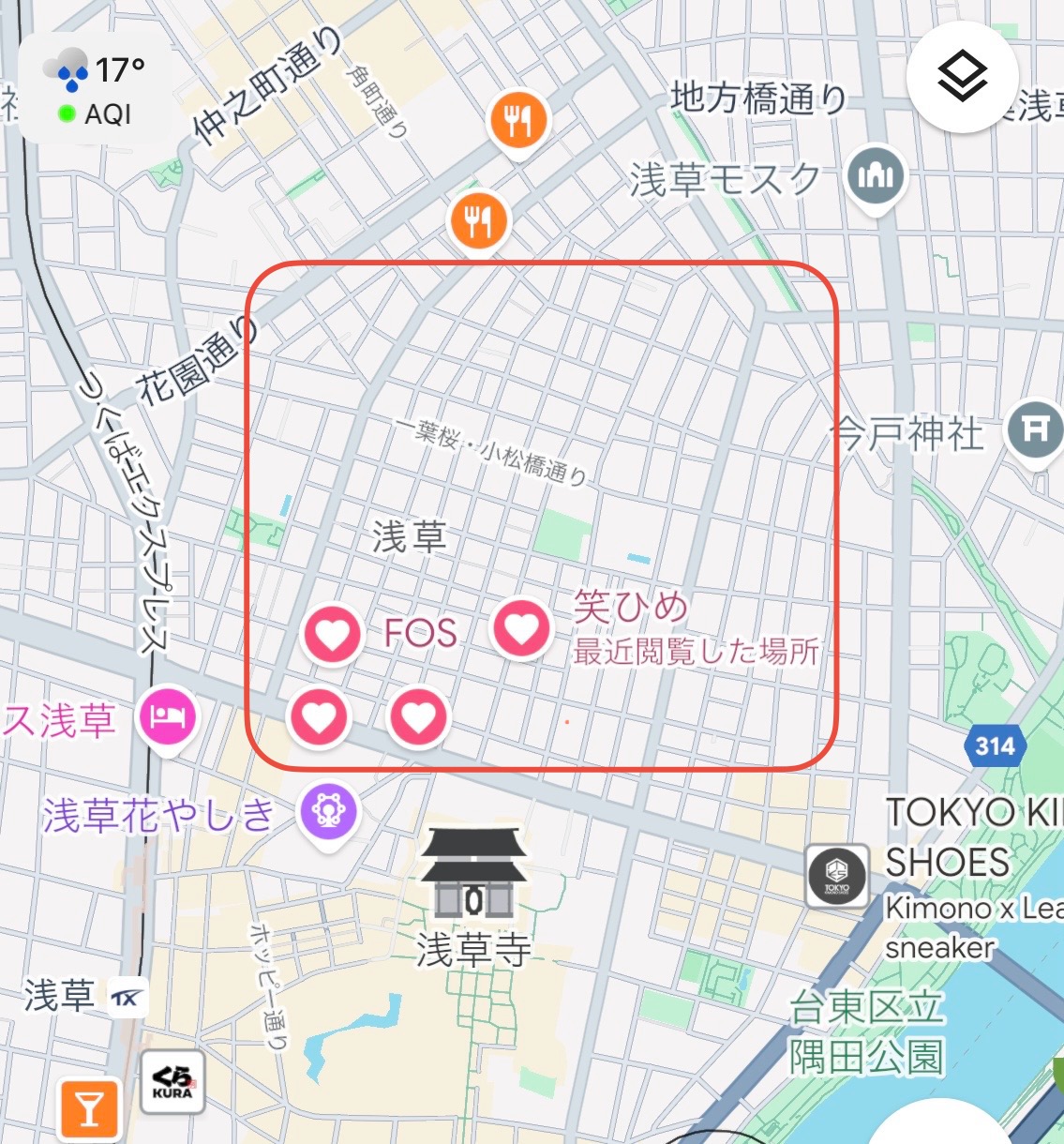Open the 浅草花やしき attraction pin

point(328,809)
